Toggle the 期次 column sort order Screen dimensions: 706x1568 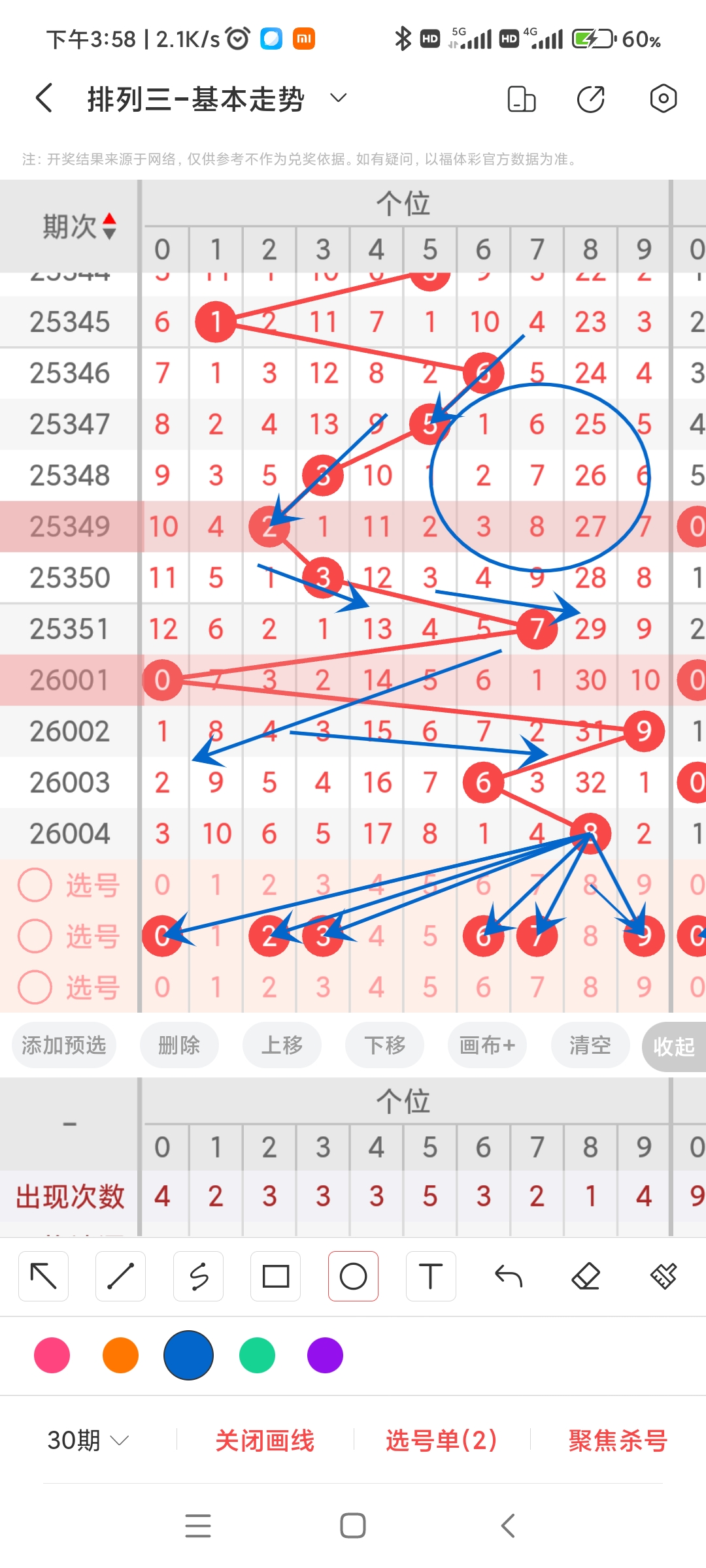coord(110,225)
